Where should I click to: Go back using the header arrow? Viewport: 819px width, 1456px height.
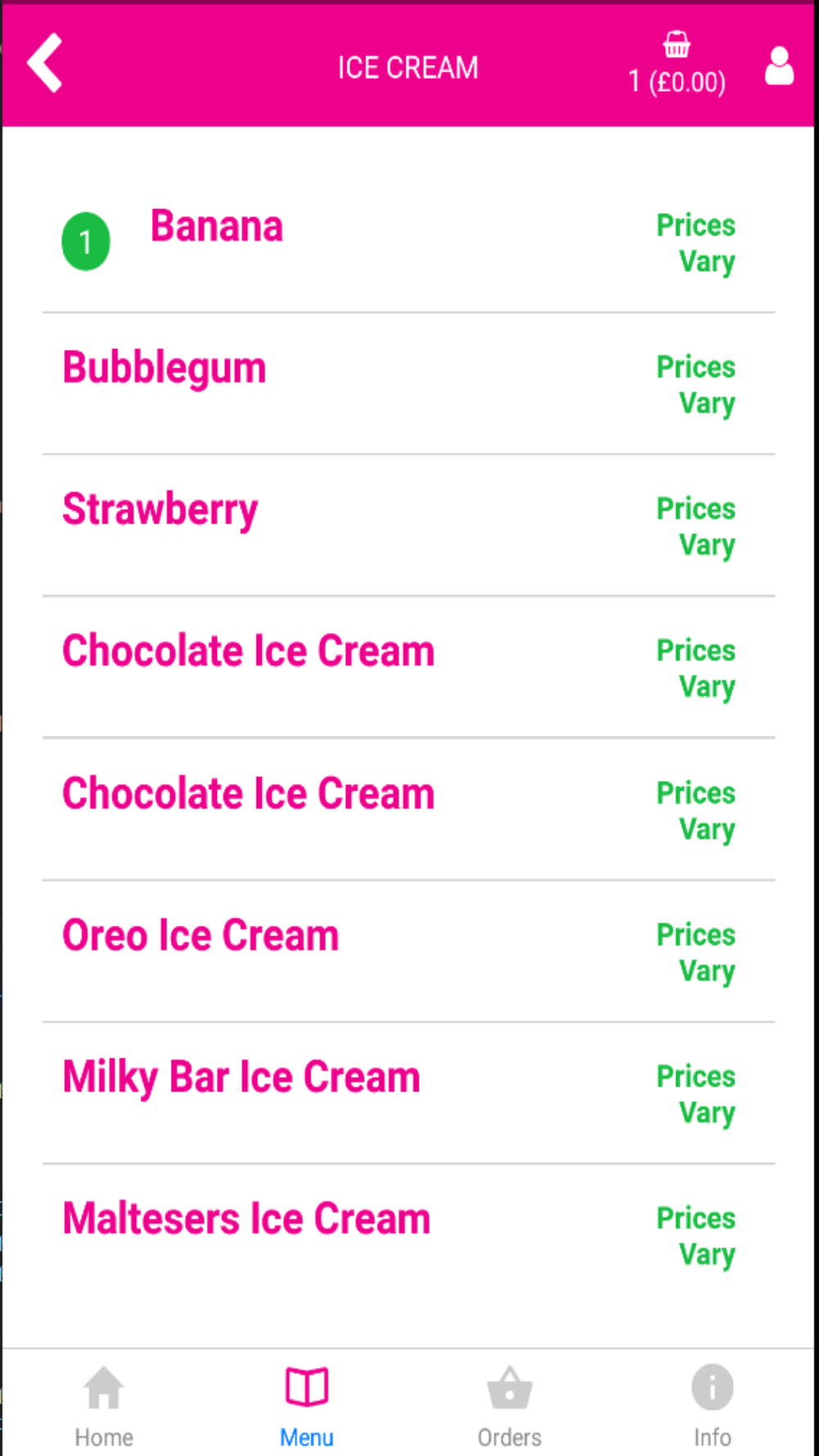coord(45,63)
